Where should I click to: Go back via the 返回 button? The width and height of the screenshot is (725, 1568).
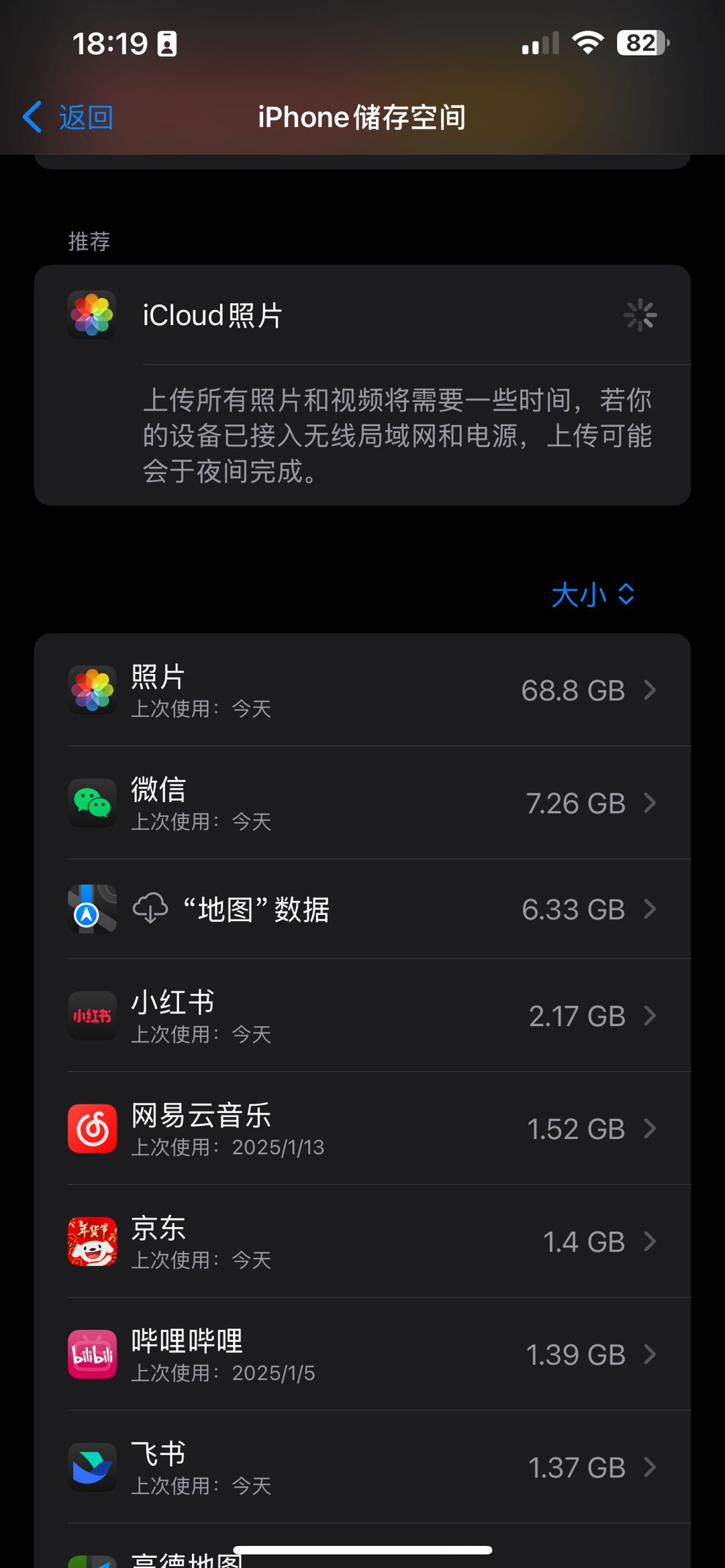pos(68,117)
